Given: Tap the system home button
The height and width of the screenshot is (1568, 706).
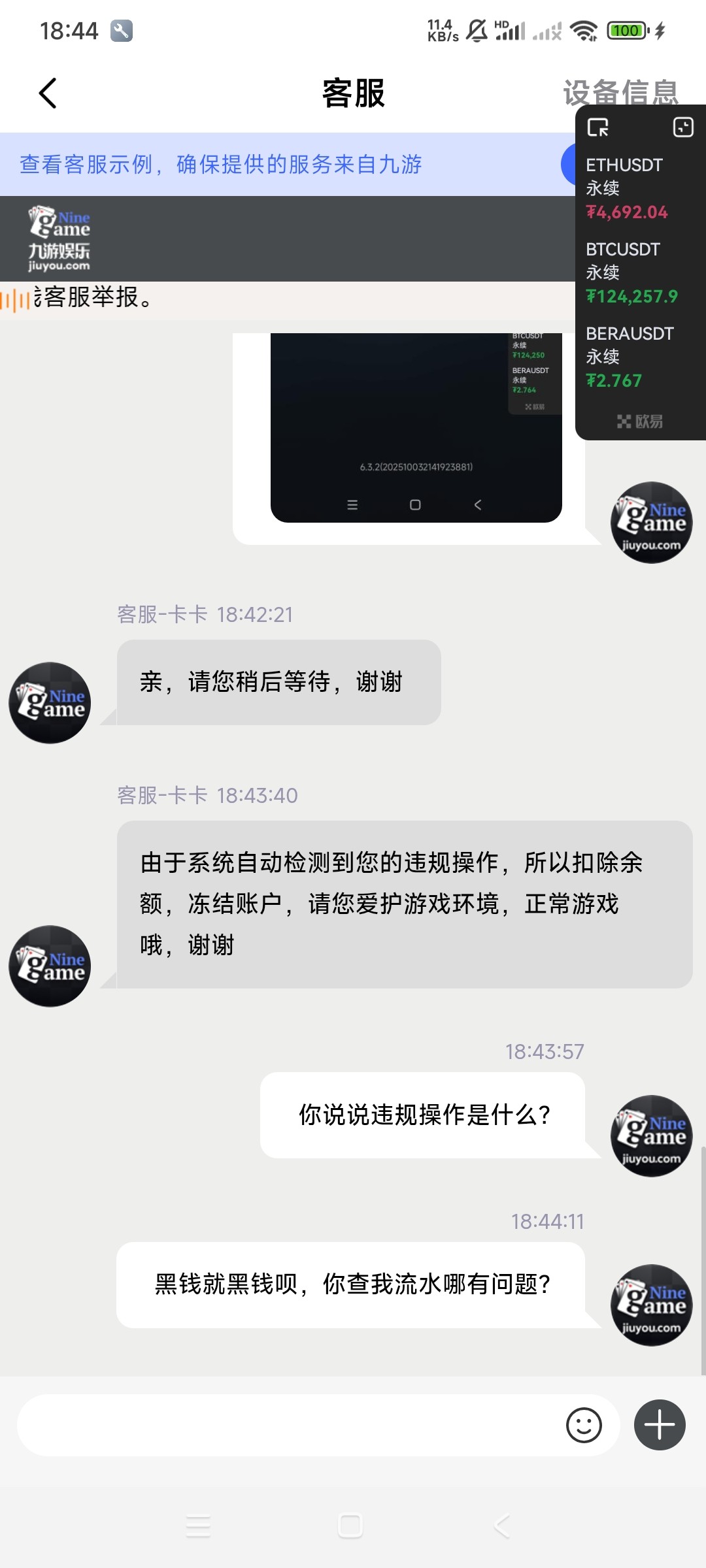Looking at the screenshot, I should [350, 1526].
